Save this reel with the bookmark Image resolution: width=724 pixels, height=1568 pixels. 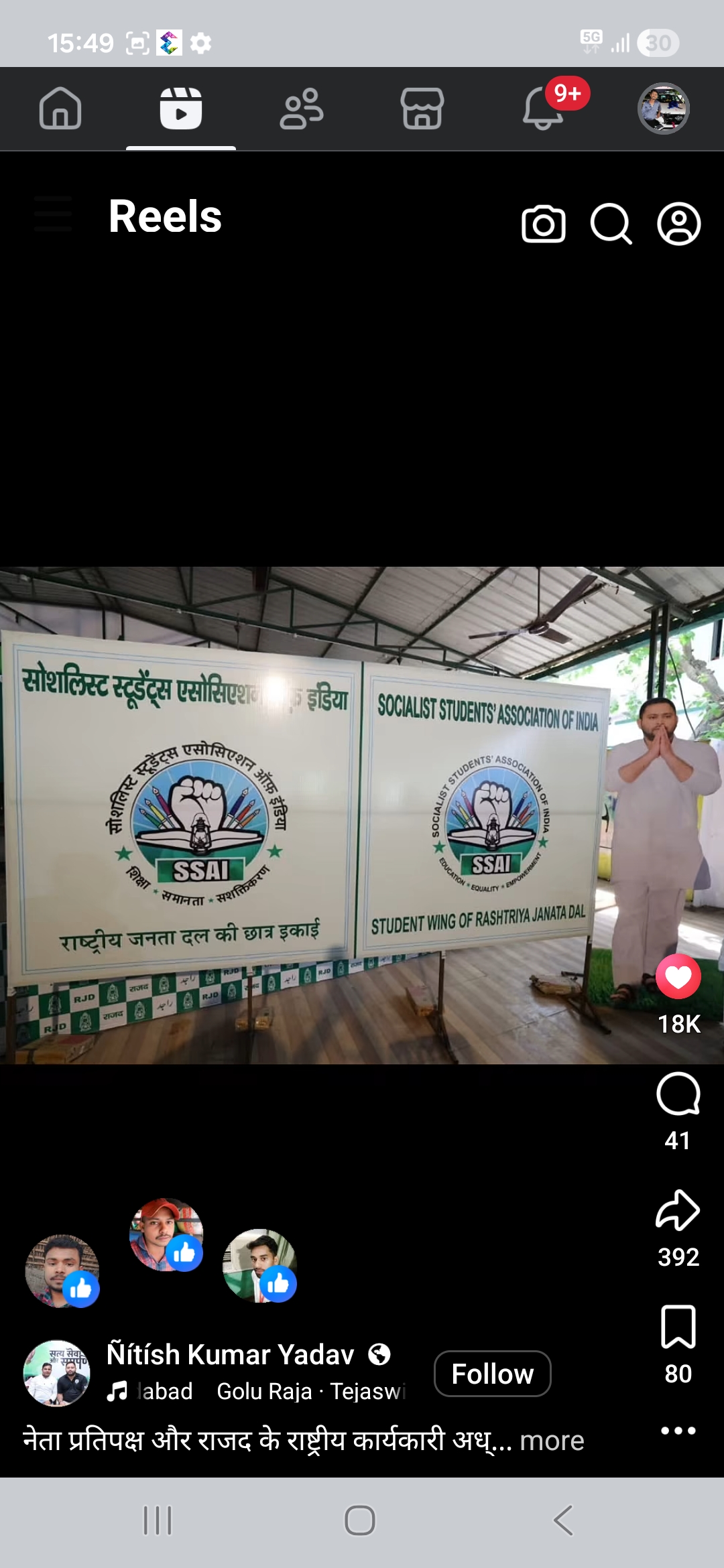point(678,1327)
